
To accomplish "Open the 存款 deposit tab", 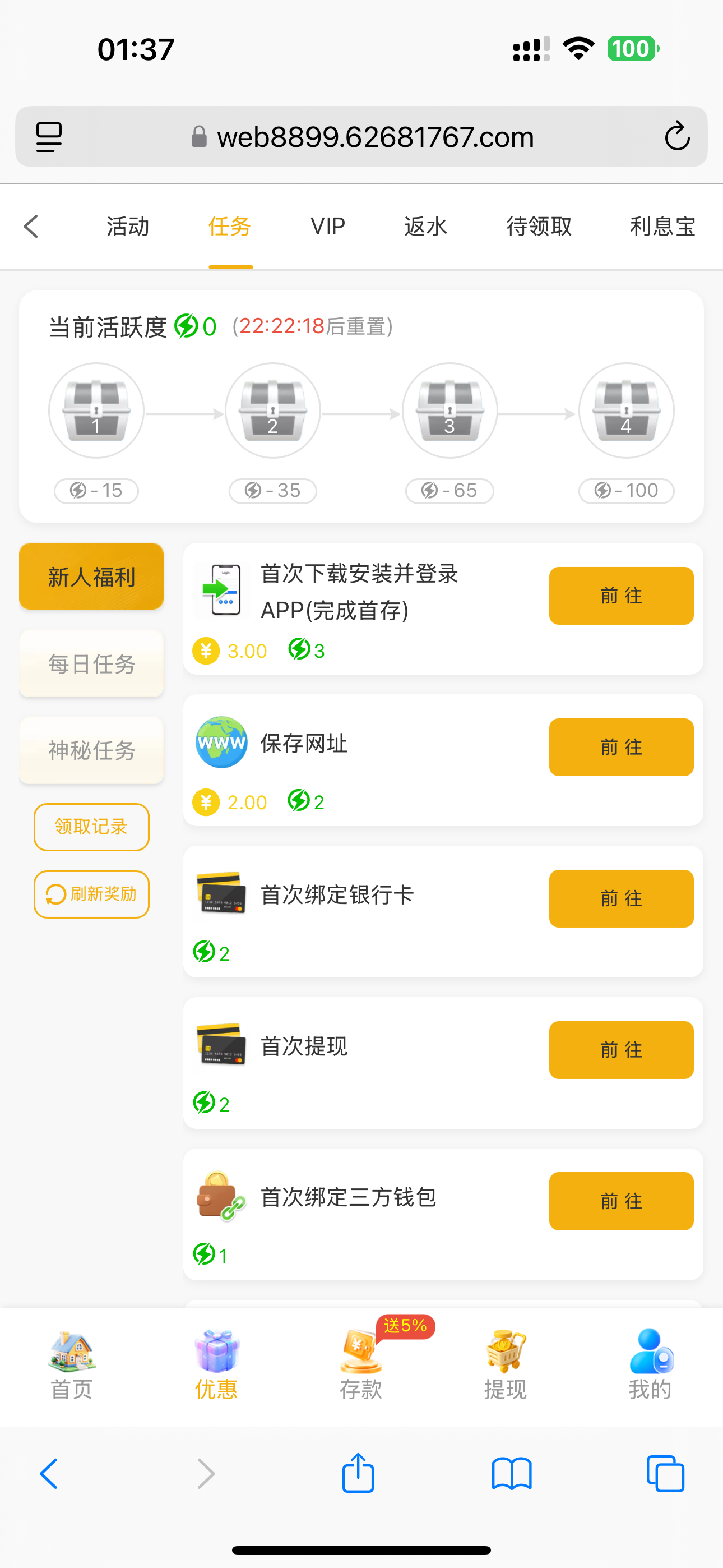I will pyautogui.click(x=361, y=1364).
